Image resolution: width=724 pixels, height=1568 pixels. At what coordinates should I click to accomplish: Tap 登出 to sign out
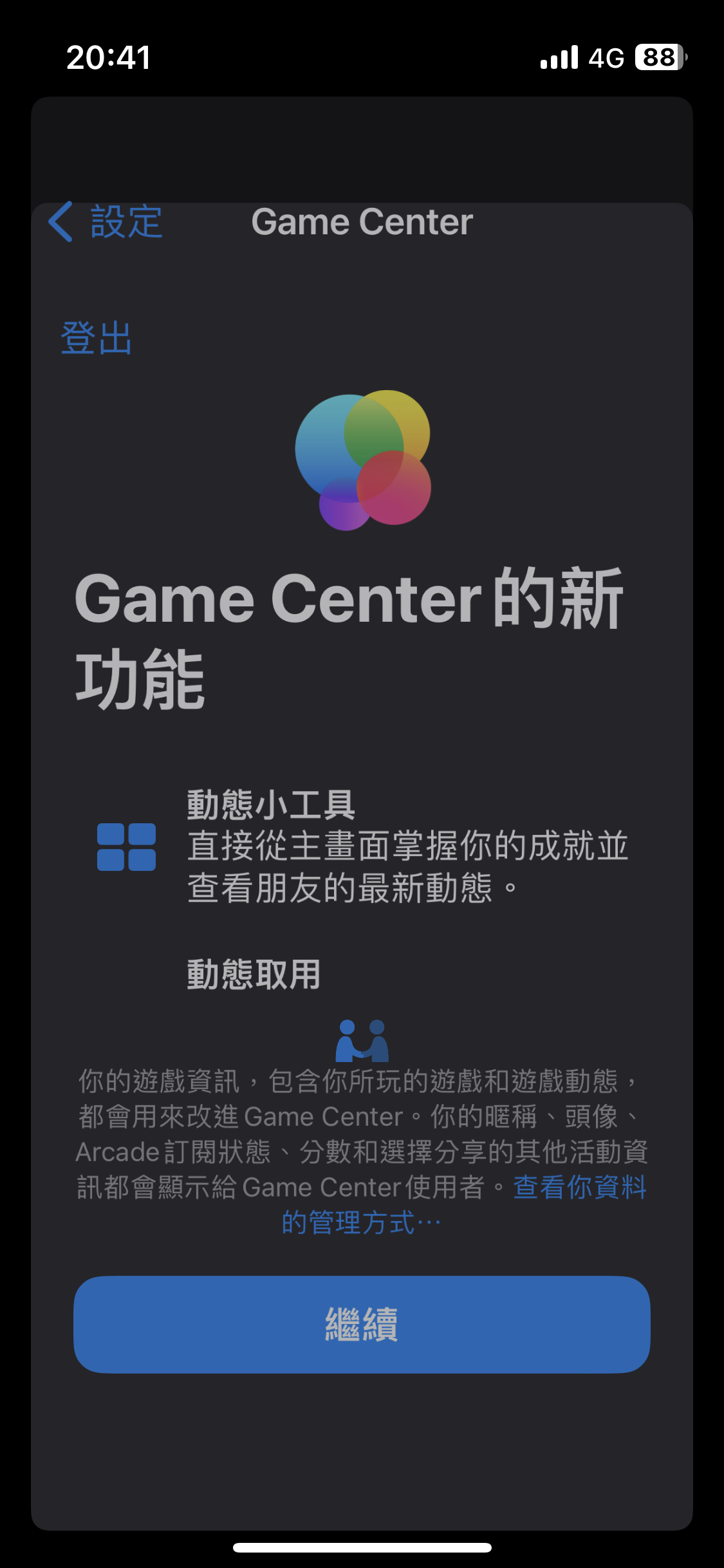tap(97, 338)
